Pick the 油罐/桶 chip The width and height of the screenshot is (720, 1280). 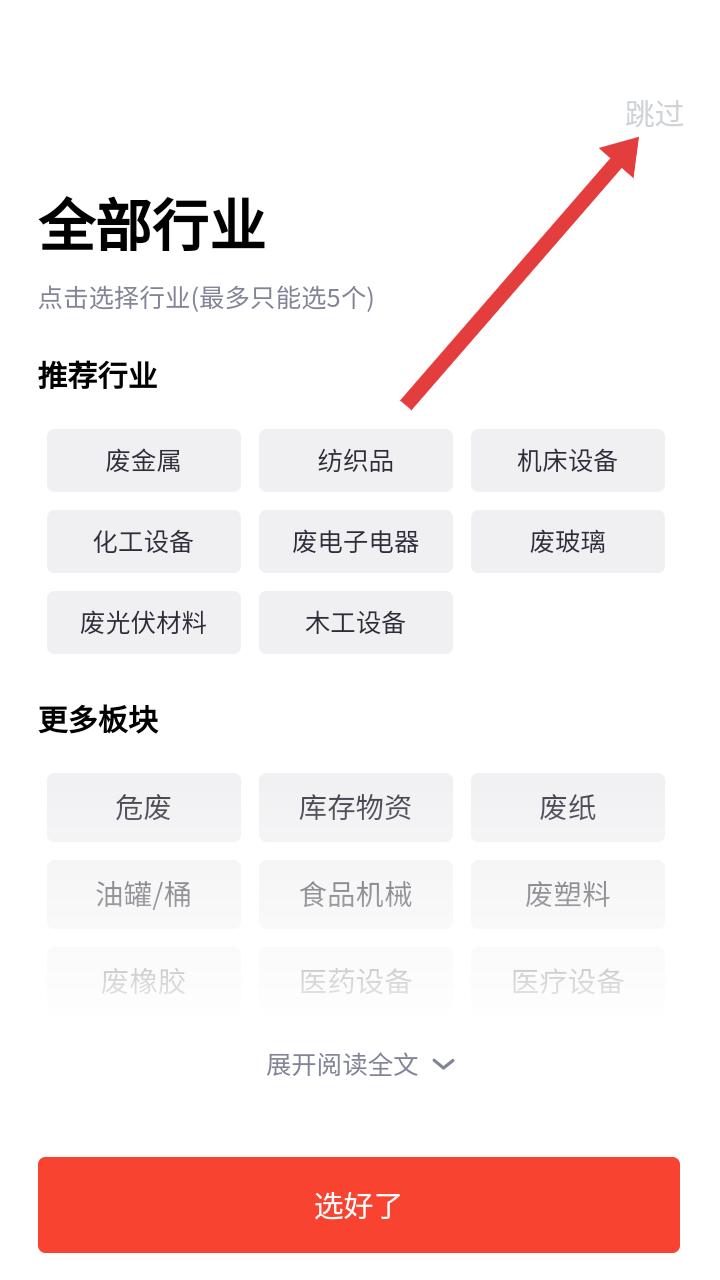pos(144,895)
